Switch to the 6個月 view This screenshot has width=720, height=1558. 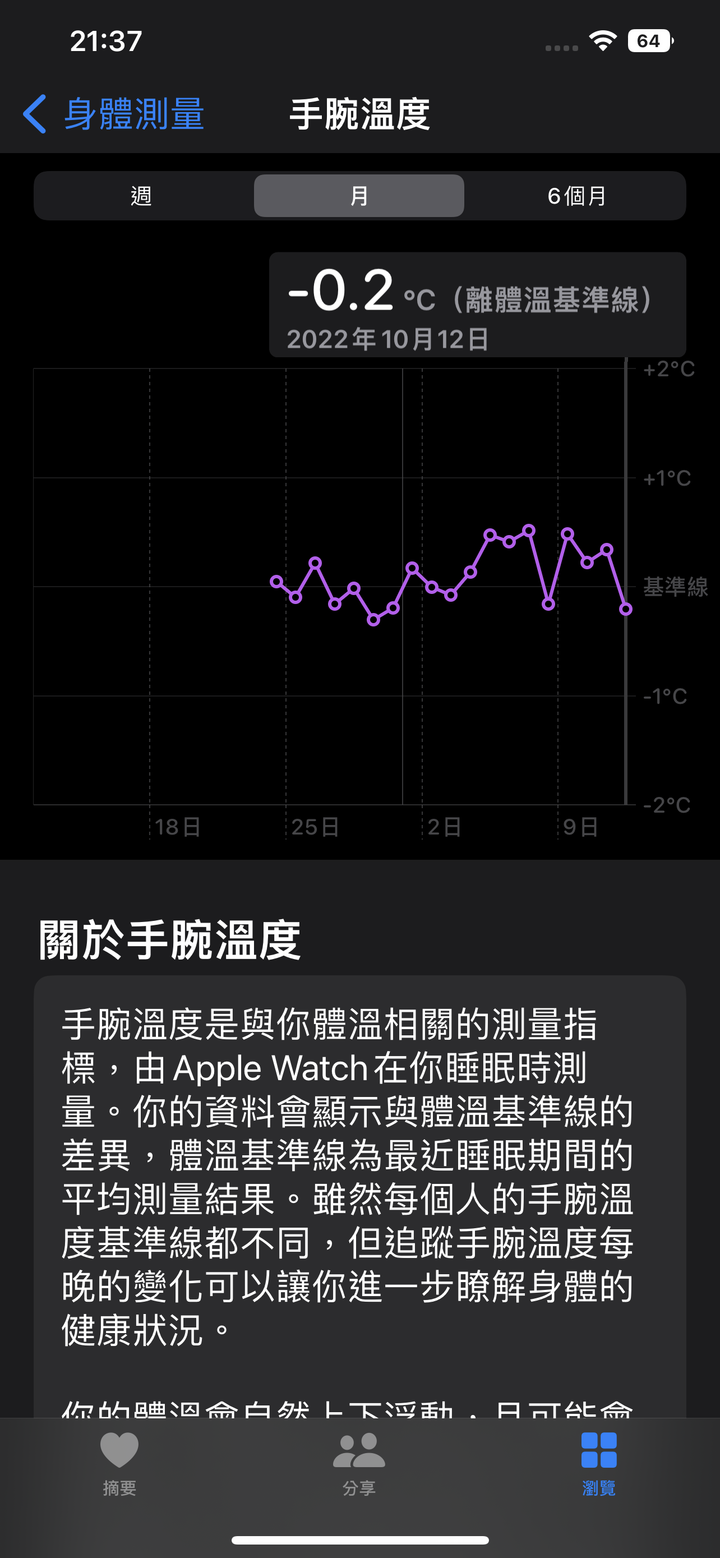point(577,196)
